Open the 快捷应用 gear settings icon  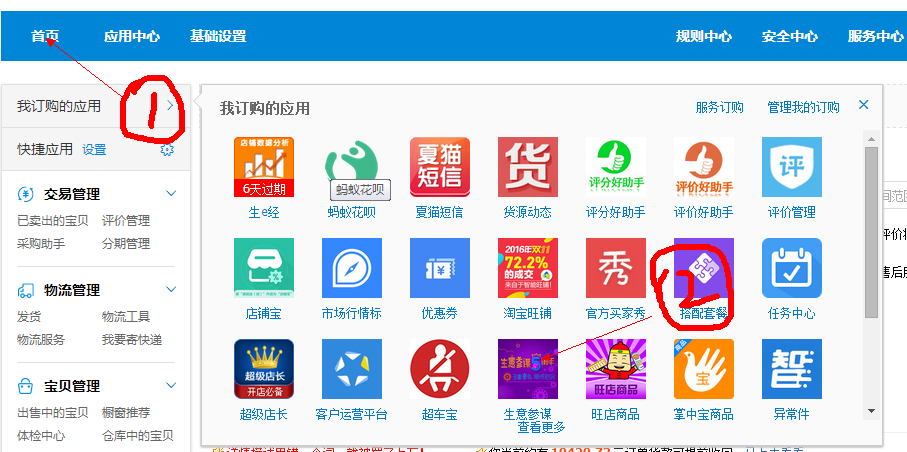pyautogui.click(x=167, y=149)
